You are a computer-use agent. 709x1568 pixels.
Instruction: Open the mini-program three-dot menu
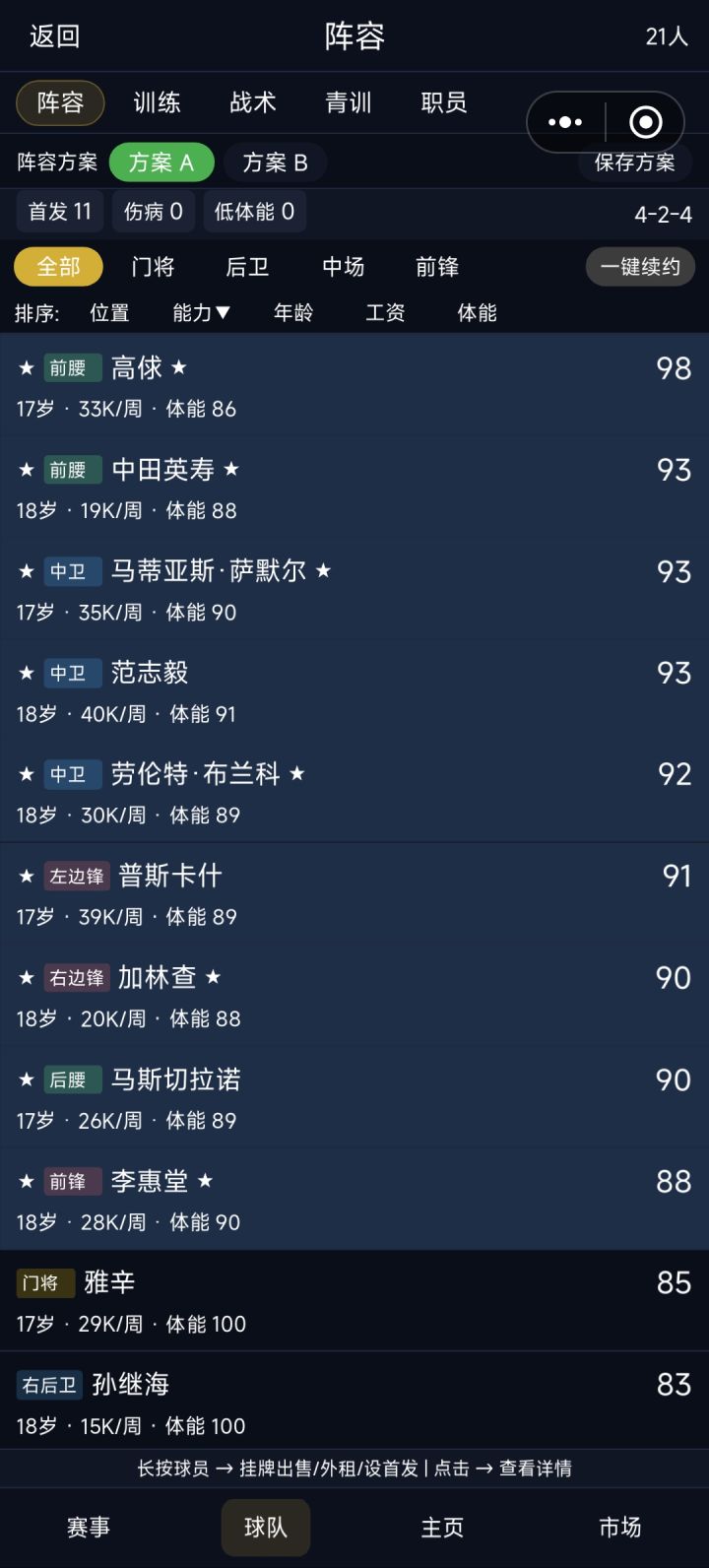[565, 122]
